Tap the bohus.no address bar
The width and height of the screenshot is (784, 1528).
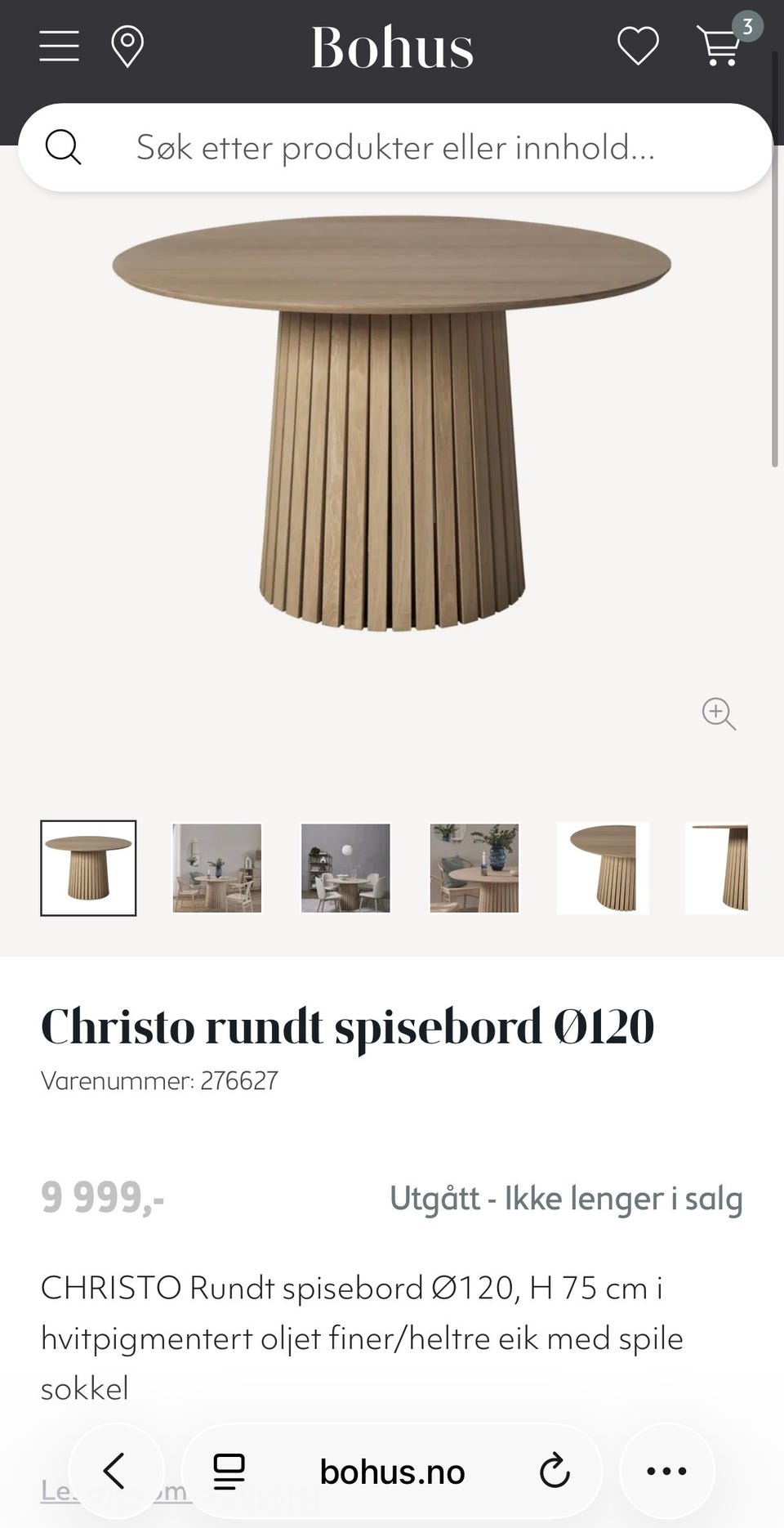pos(392,1472)
